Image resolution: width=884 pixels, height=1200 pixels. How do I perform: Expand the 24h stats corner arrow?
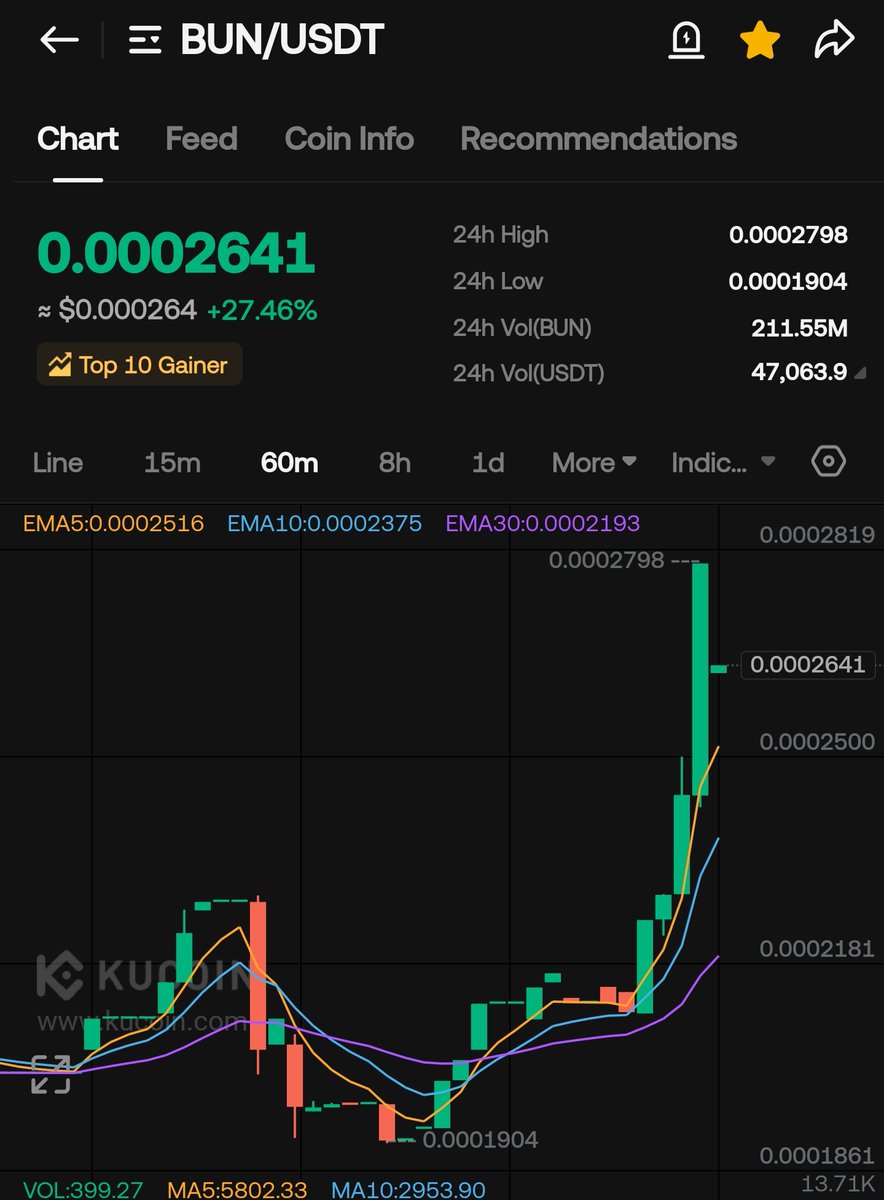coord(859,374)
